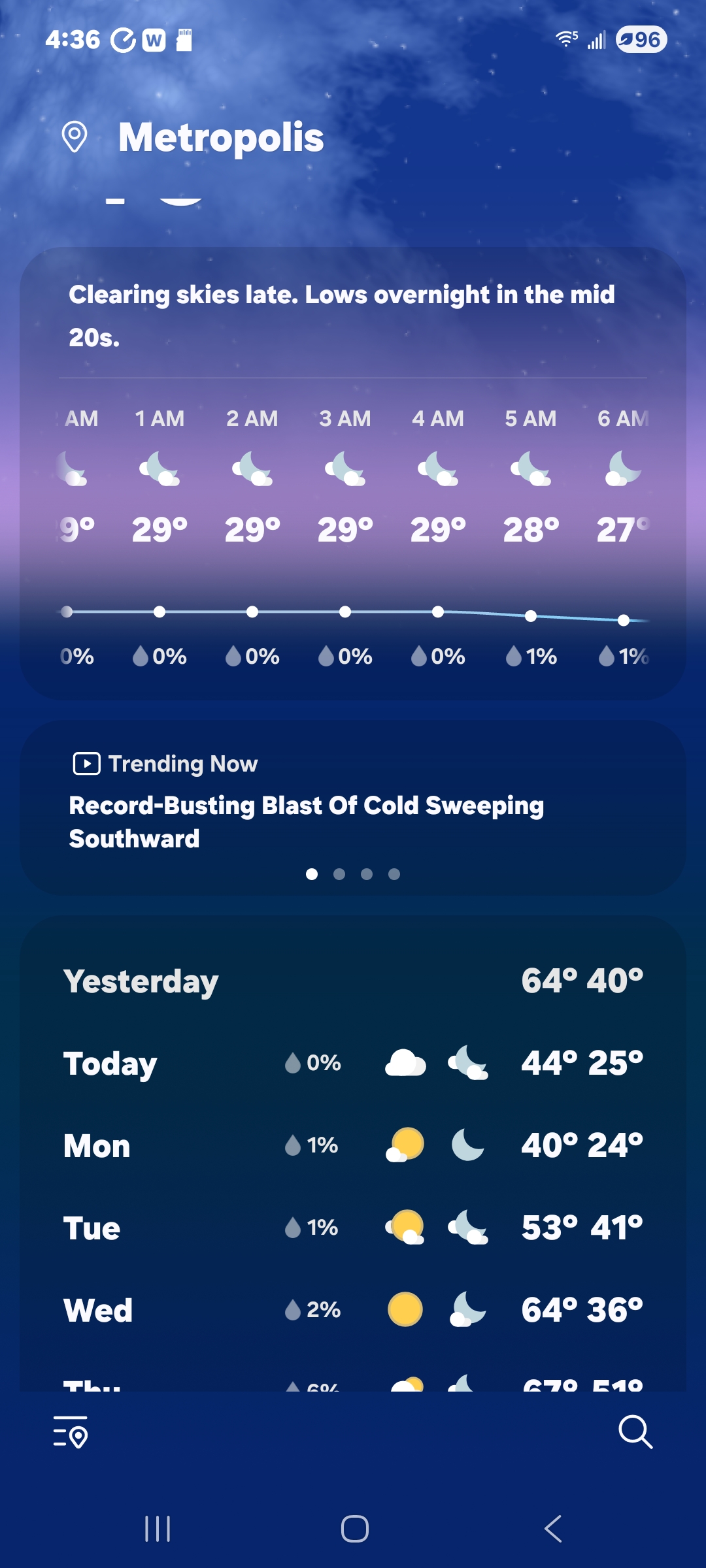Open Today's daily forecast row

tap(353, 1063)
